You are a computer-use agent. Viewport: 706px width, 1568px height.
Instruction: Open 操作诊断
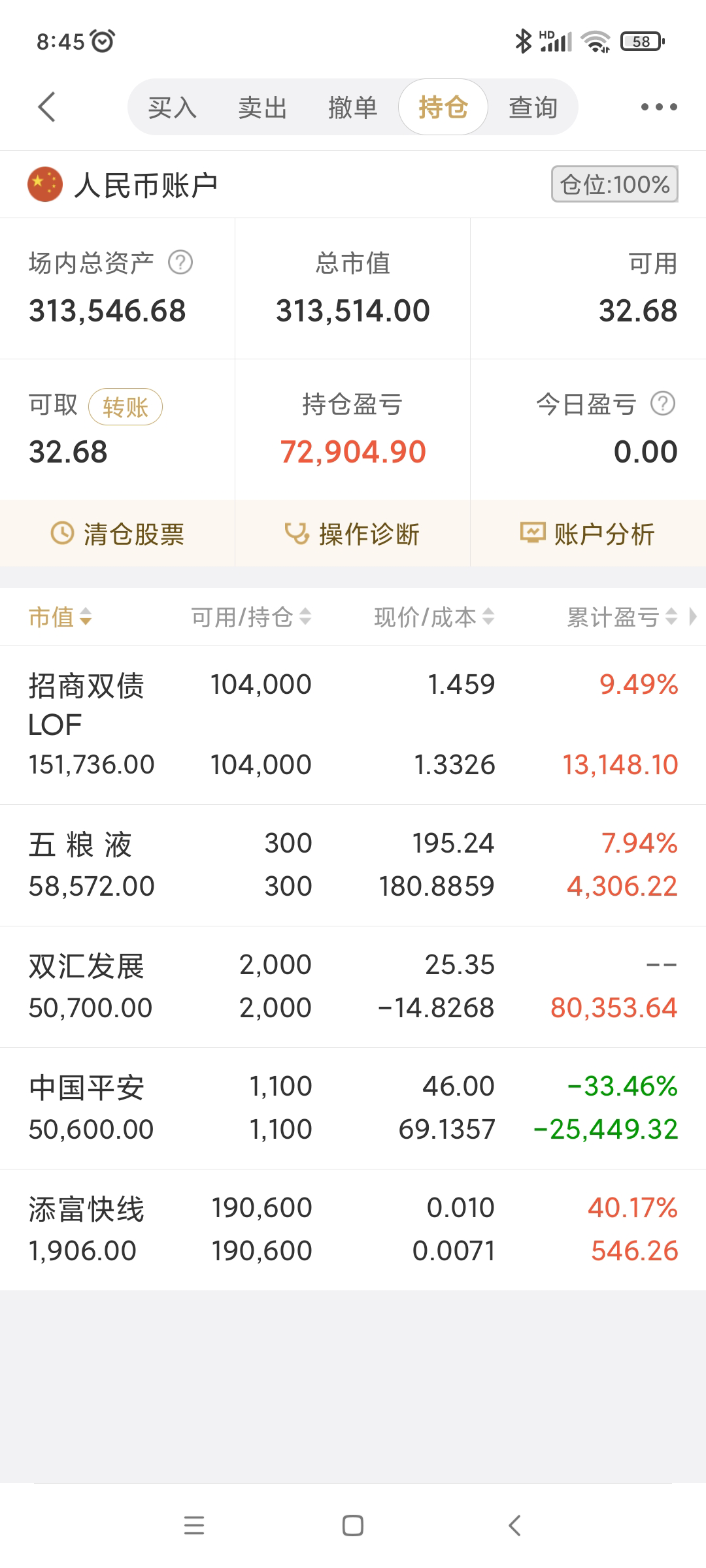[x=352, y=534]
